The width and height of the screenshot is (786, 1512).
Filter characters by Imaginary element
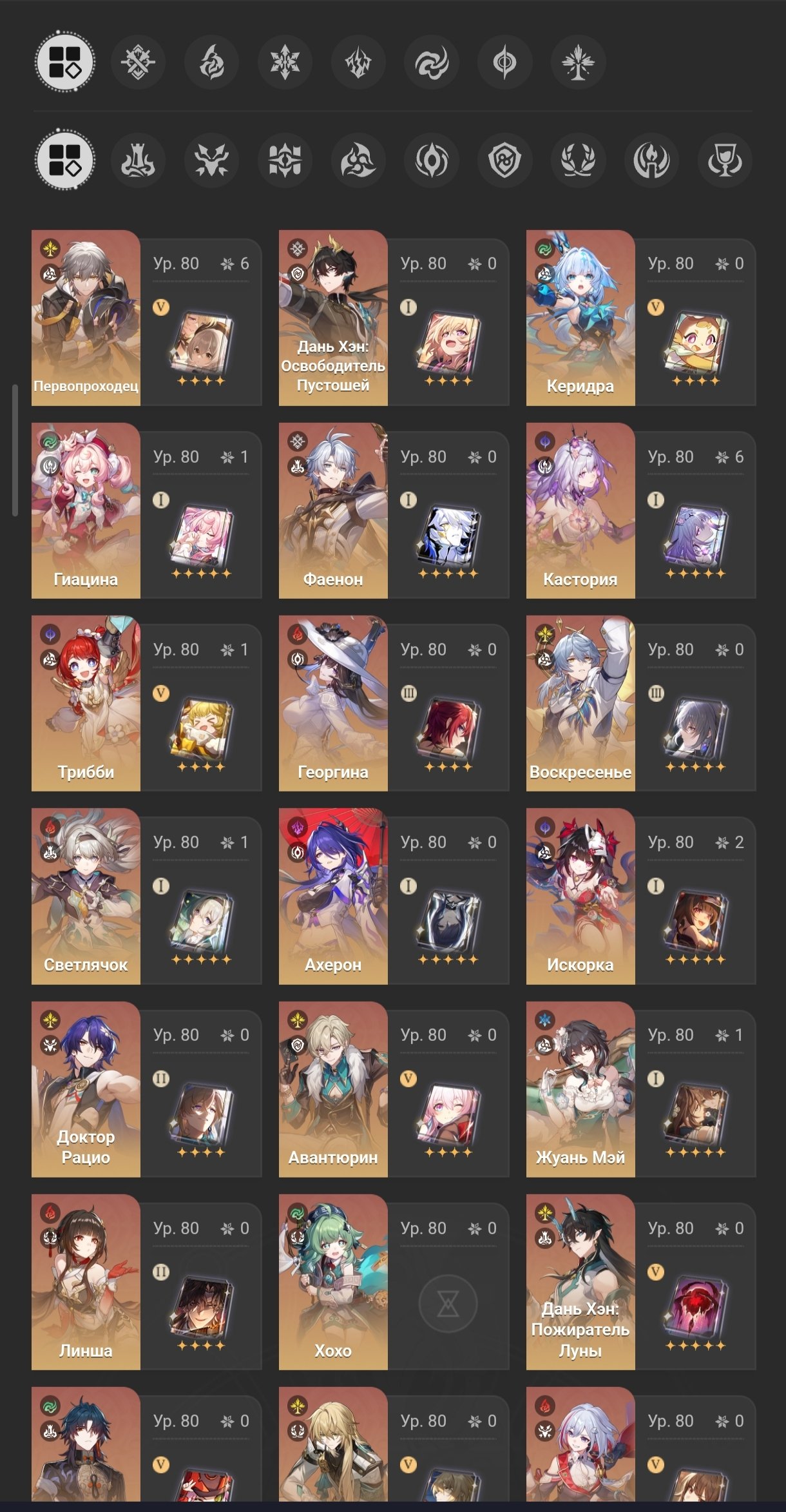pyautogui.click(x=578, y=63)
